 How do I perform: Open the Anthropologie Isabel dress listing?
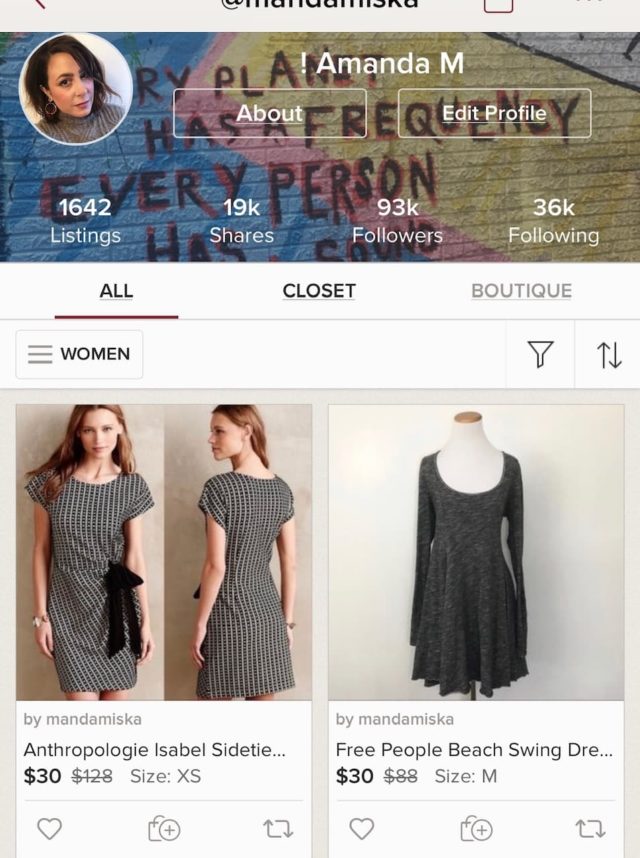[x=164, y=552]
